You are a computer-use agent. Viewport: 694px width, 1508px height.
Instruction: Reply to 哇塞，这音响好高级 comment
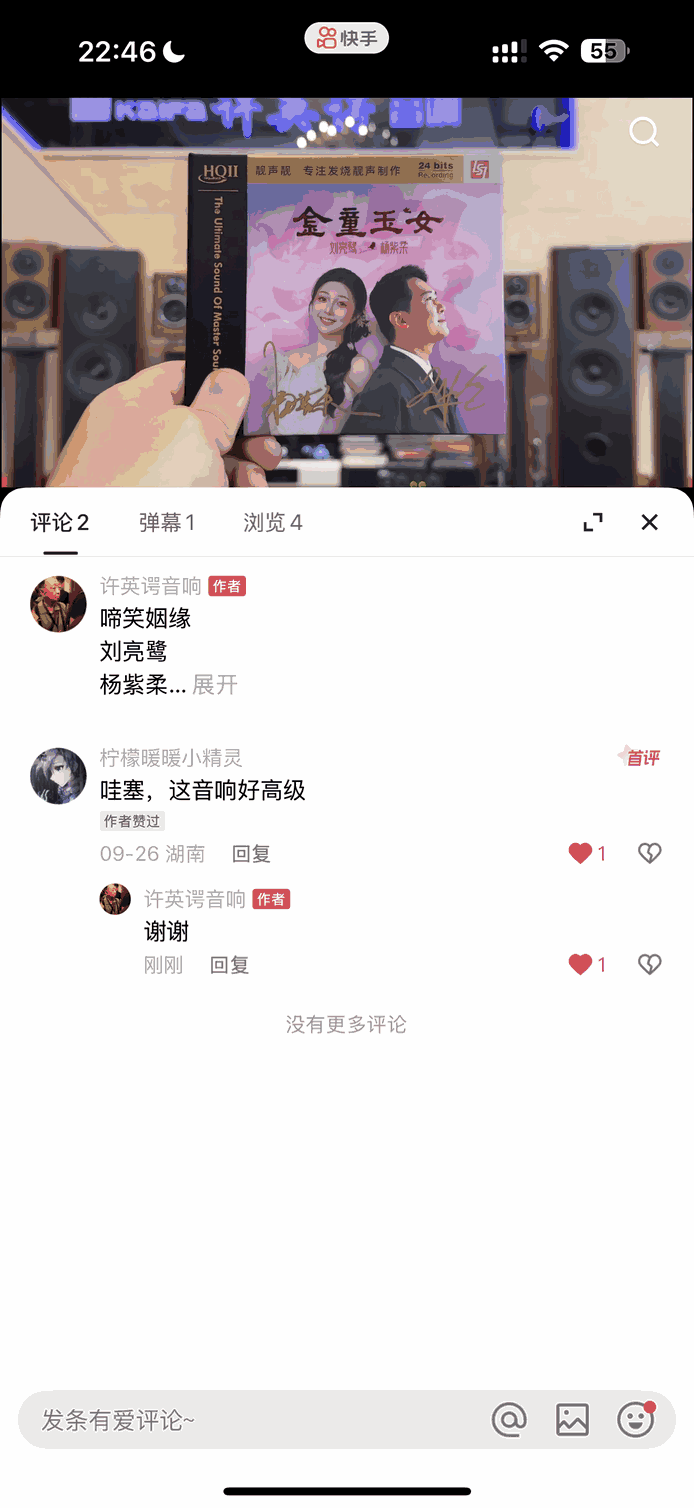(251, 854)
